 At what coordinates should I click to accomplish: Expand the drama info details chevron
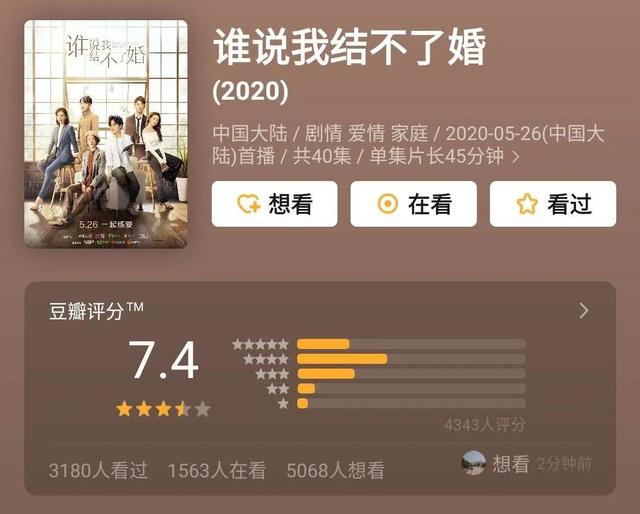(515, 157)
